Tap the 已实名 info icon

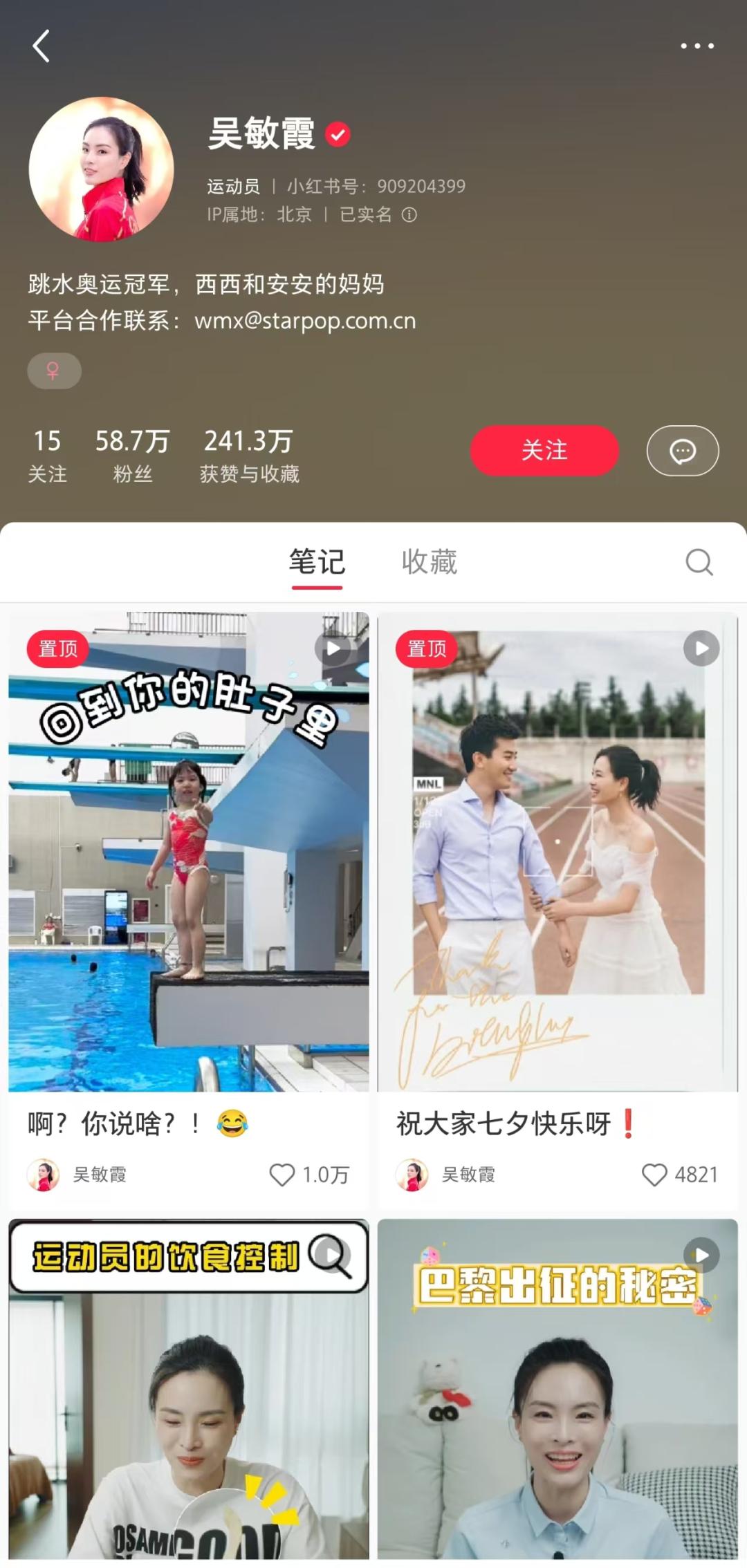(409, 215)
